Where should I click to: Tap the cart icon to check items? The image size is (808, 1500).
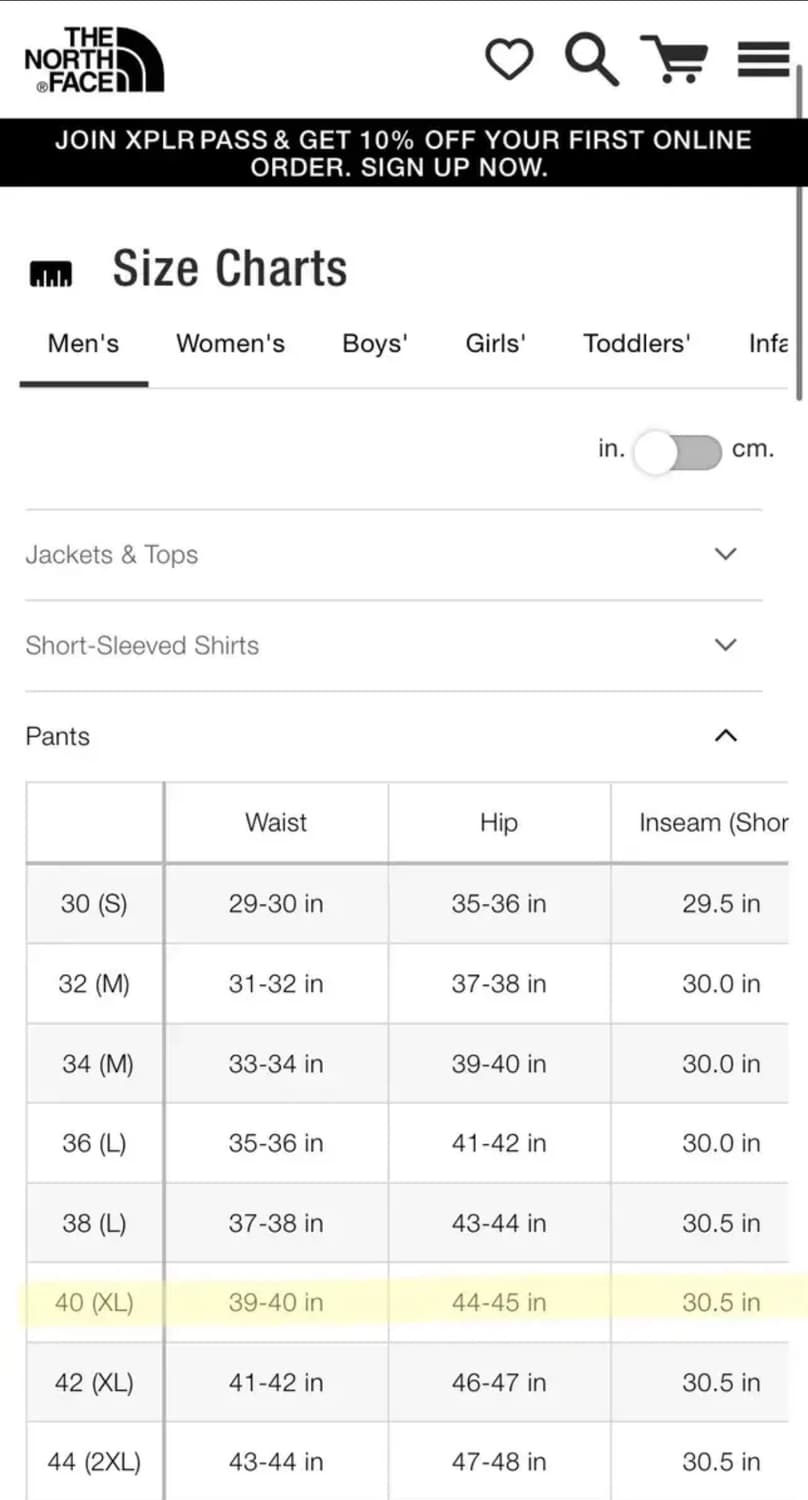675,58
